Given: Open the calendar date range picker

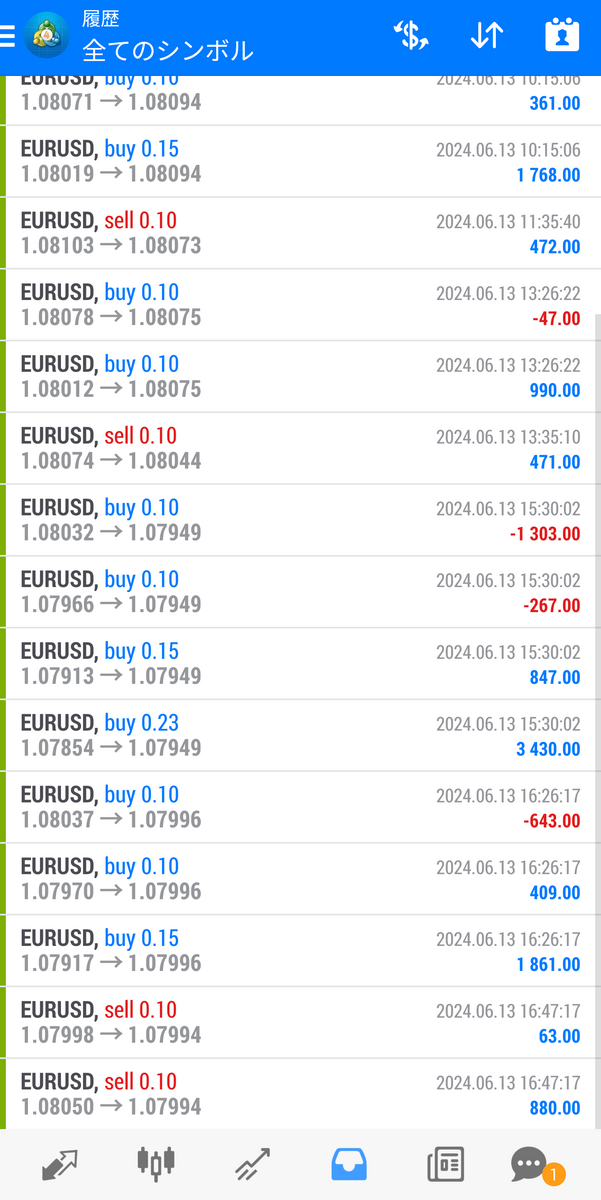Looking at the screenshot, I should (563, 36).
